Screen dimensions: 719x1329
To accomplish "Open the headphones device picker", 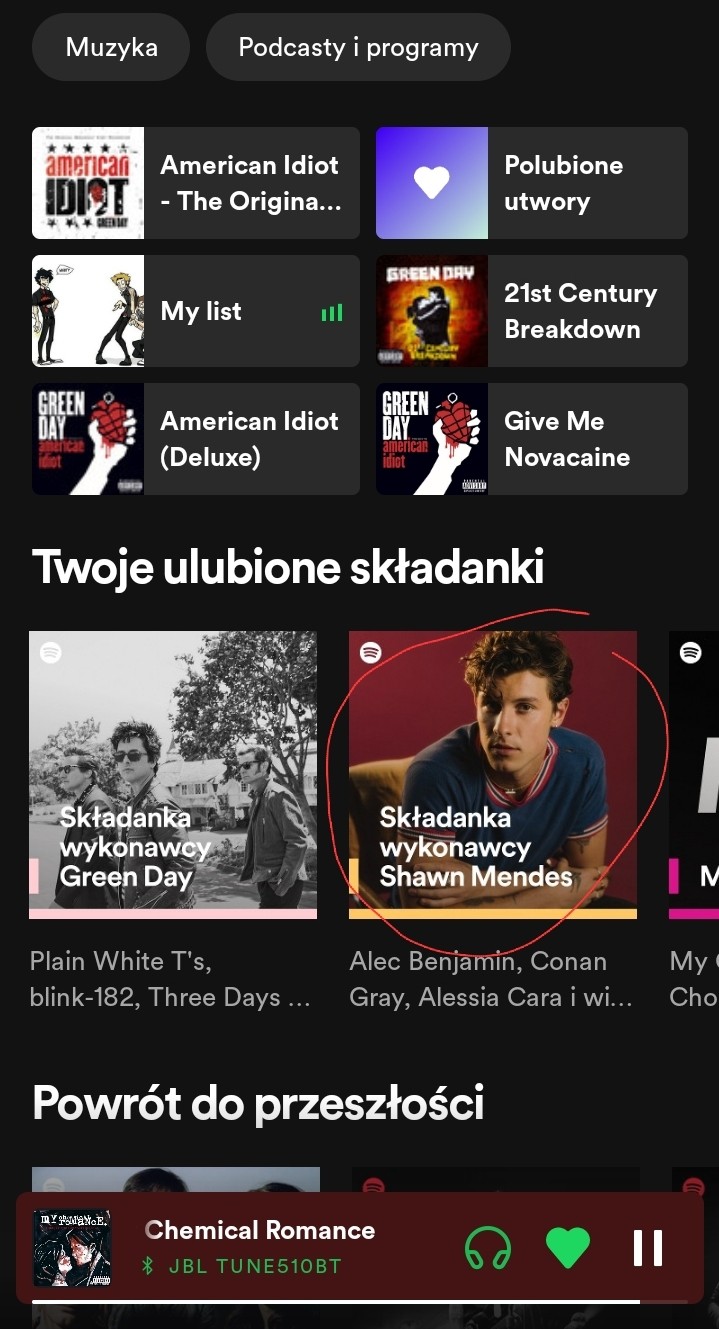I will tap(488, 1248).
